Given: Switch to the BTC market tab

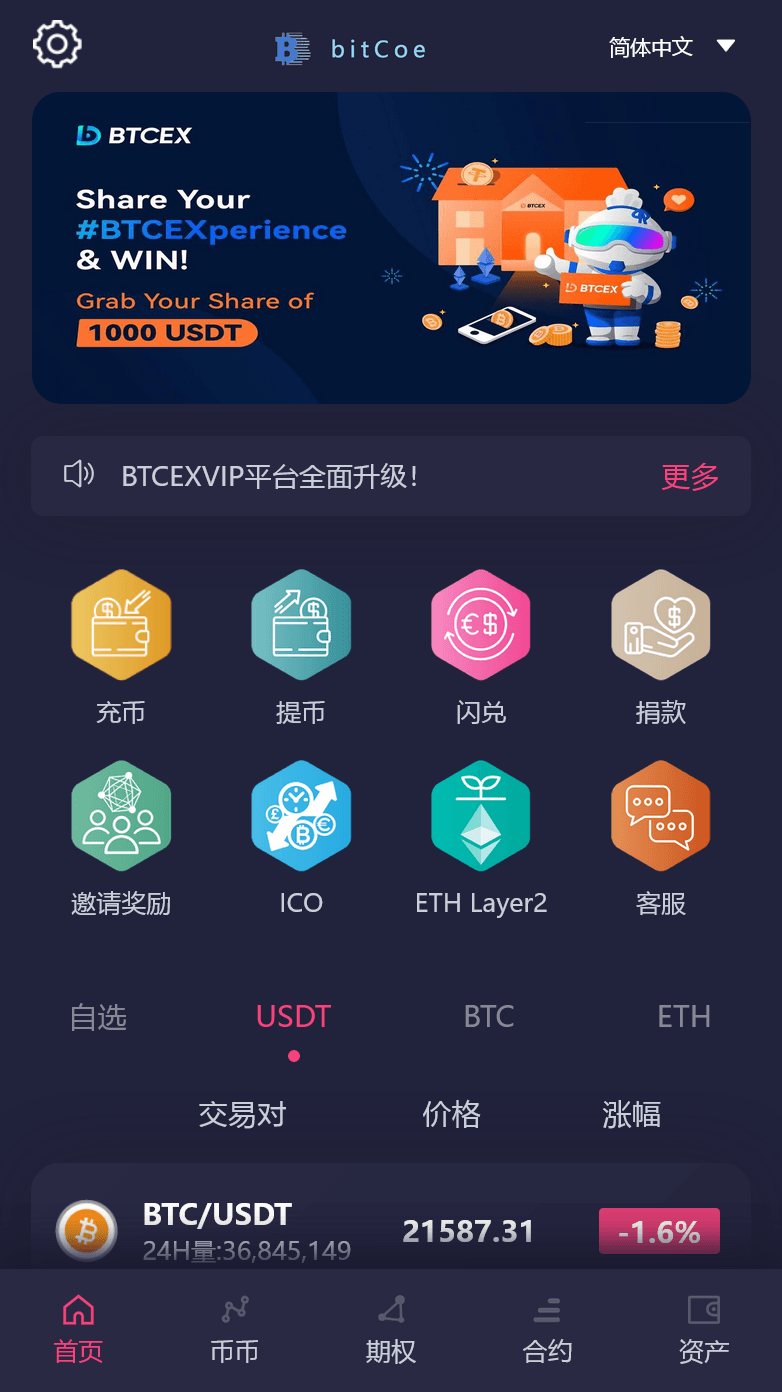Looking at the screenshot, I should click(489, 1017).
